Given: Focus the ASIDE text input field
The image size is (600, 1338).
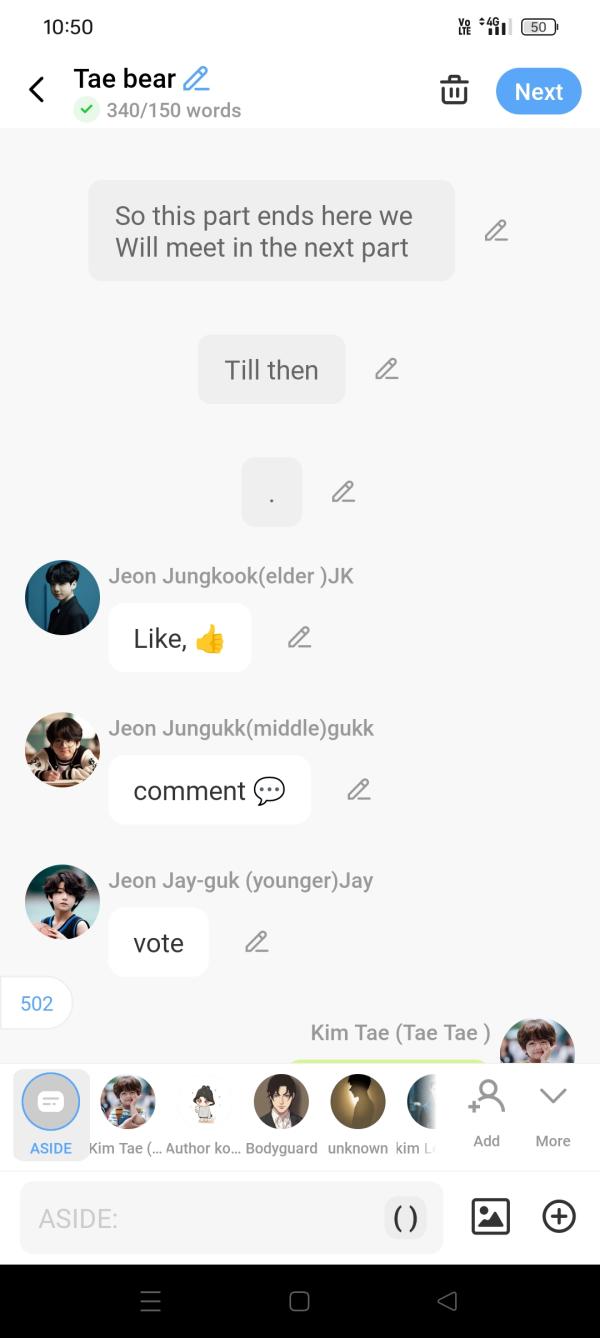Looking at the screenshot, I should pos(200,1218).
